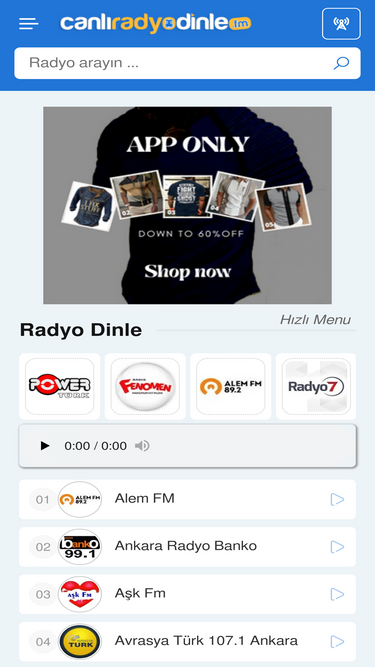Mute the audio player volume
The height and width of the screenshot is (667, 375).
[x=142, y=446]
